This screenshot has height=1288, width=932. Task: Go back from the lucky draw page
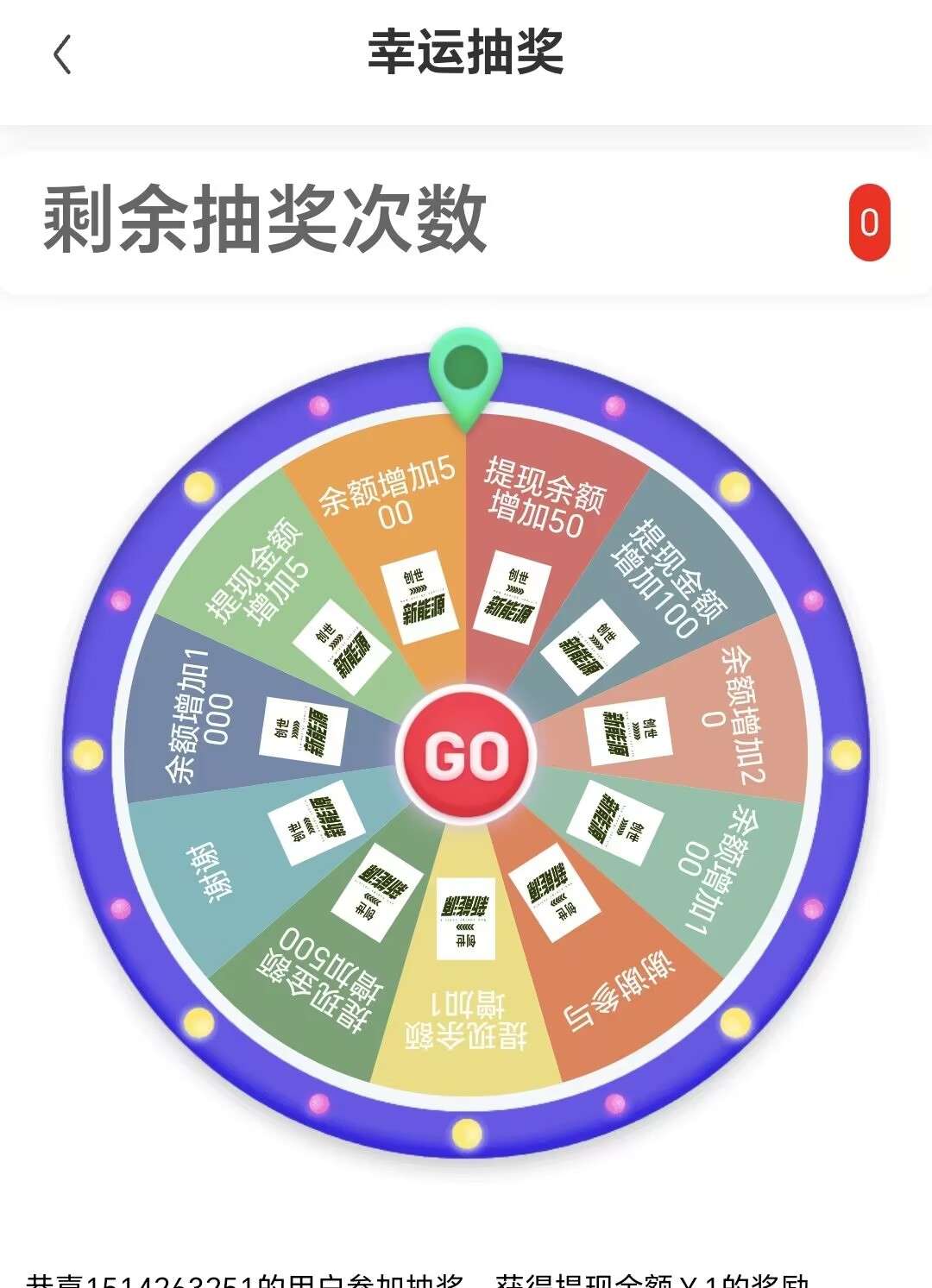[62, 55]
